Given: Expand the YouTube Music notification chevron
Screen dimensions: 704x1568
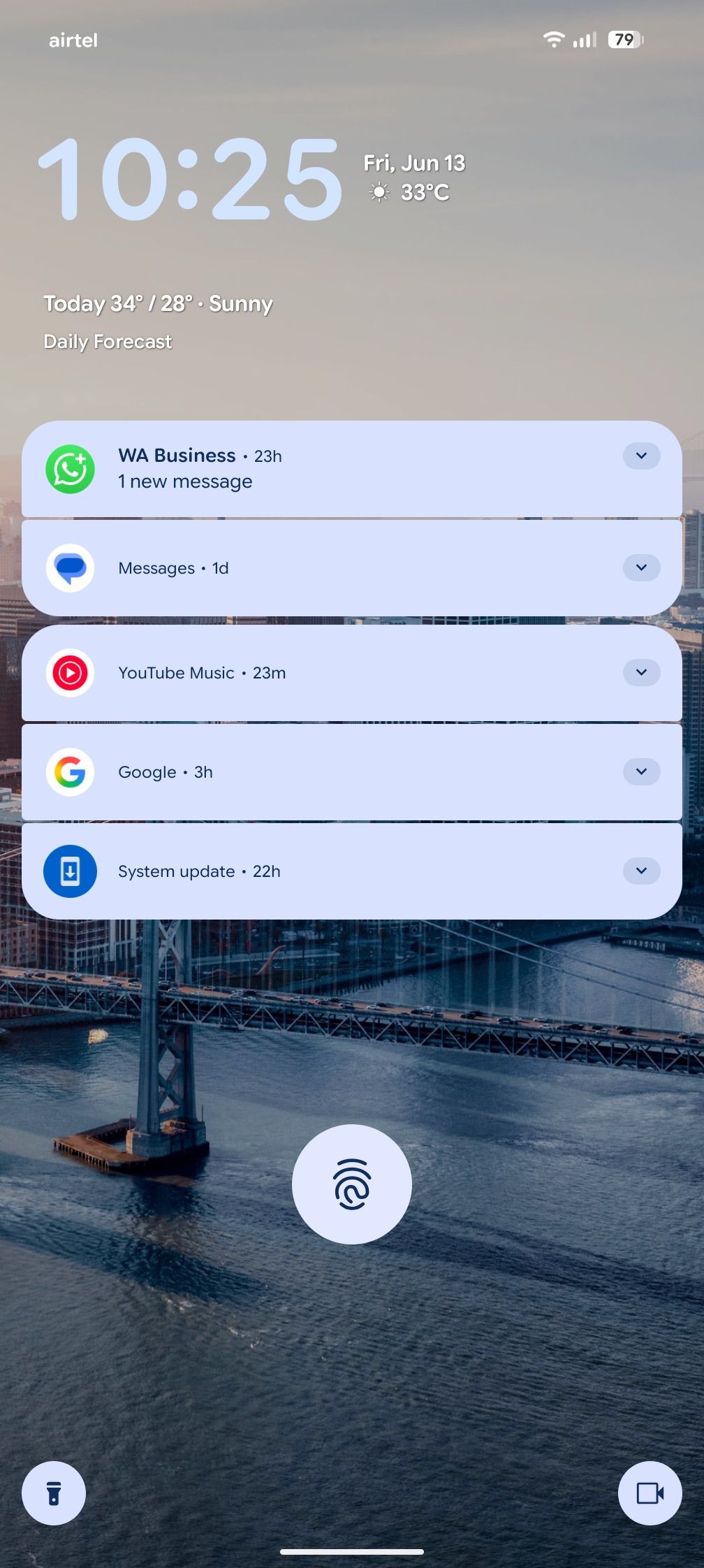Looking at the screenshot, I should click(641, 672).
